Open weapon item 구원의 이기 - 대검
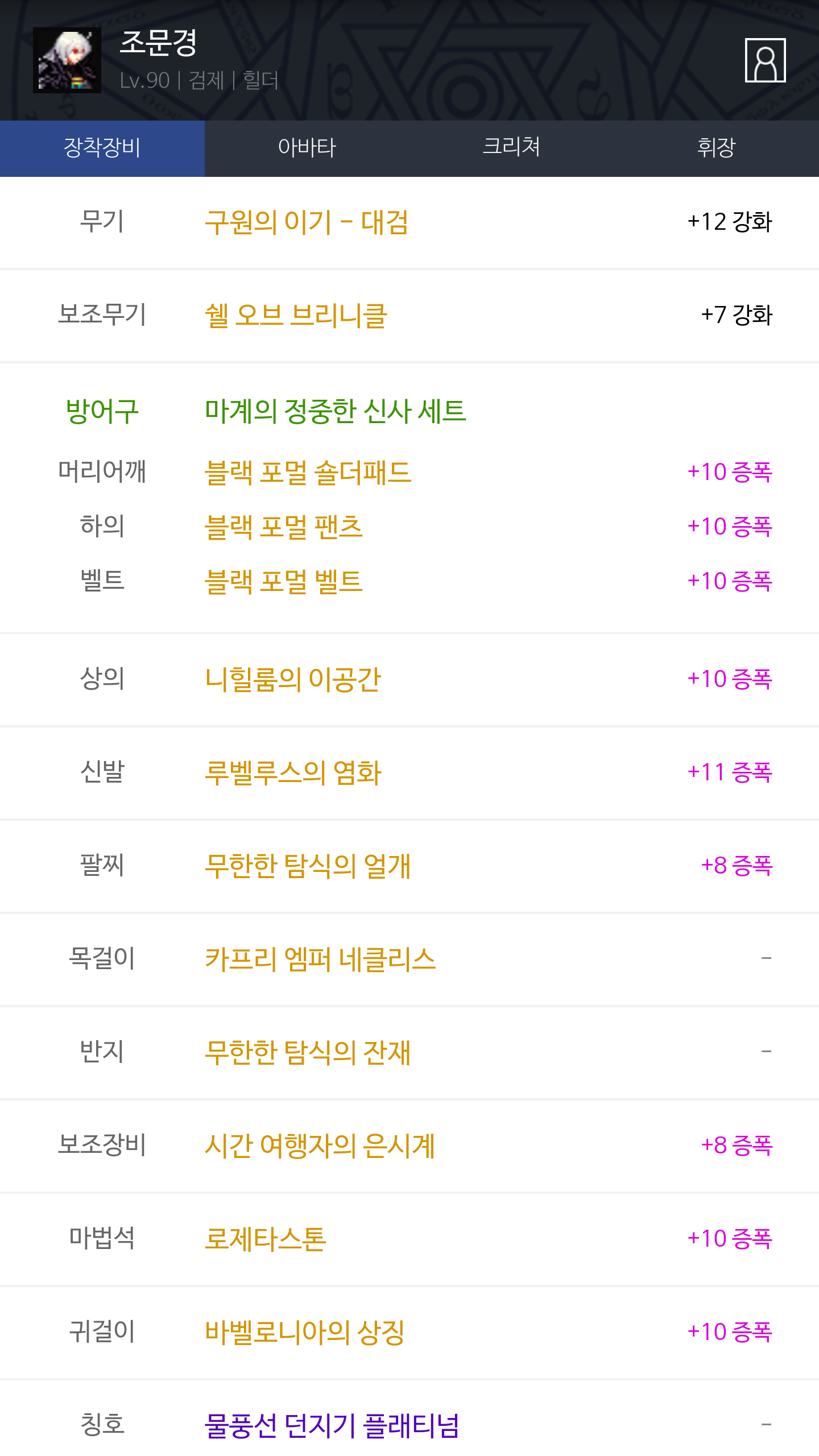Screen dimensions: 819x1456 pos(307,222)
